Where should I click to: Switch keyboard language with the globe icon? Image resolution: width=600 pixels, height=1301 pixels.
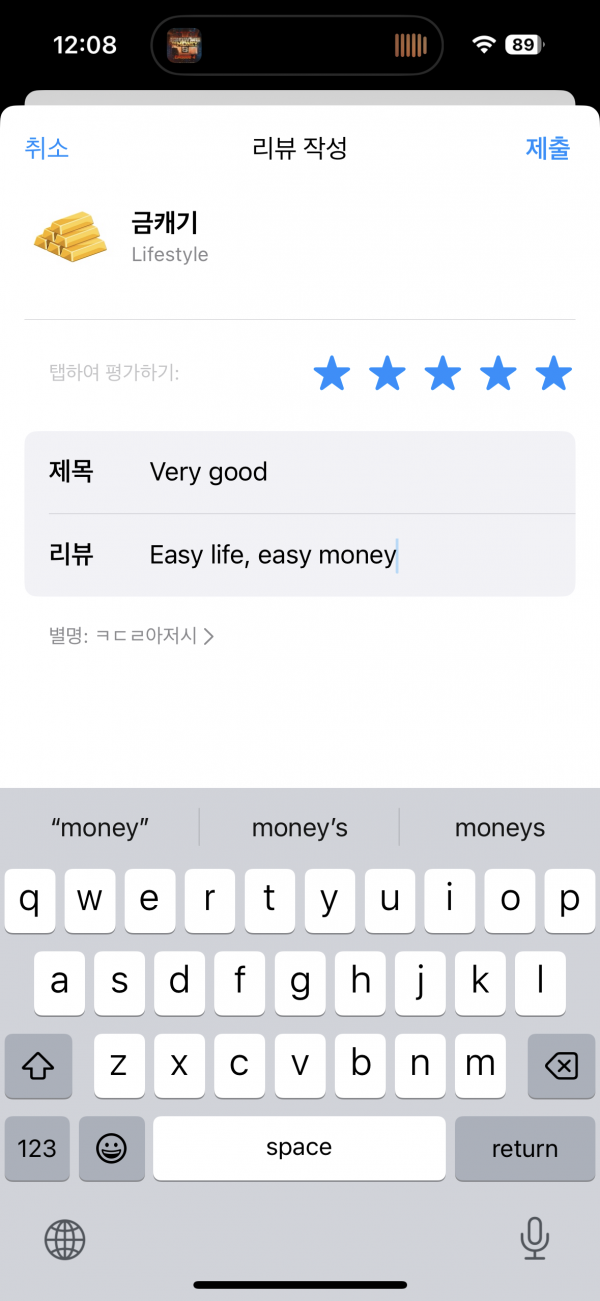coord(65,1240)
